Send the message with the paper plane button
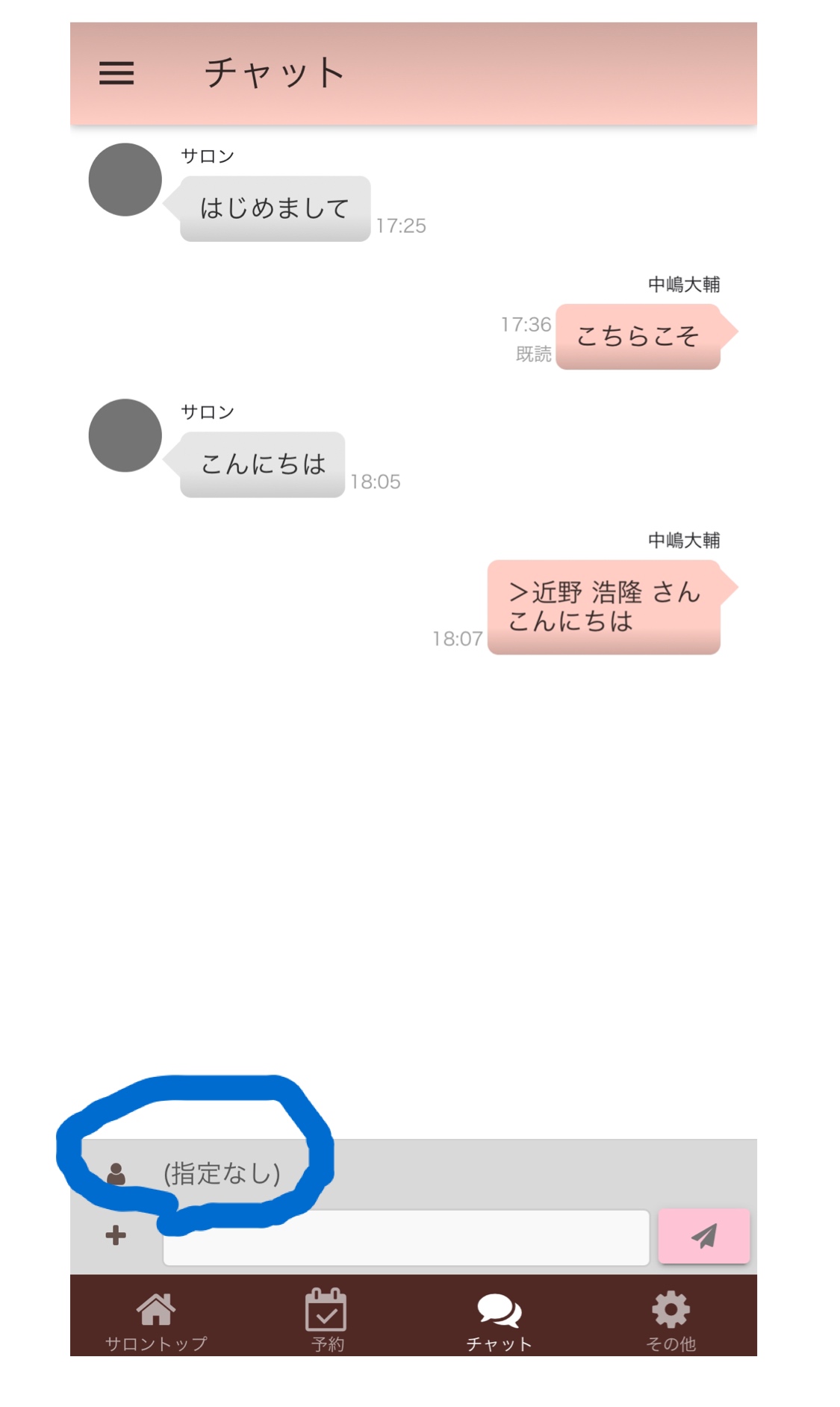Viewport: 840px width, 1407px height. pos(703,1236)
